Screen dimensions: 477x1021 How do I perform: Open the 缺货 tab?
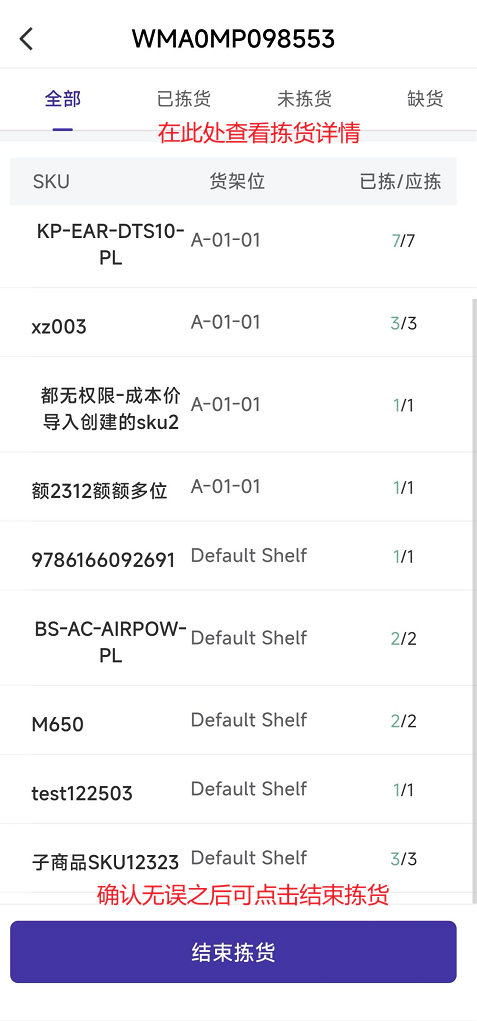click(425, 99)
